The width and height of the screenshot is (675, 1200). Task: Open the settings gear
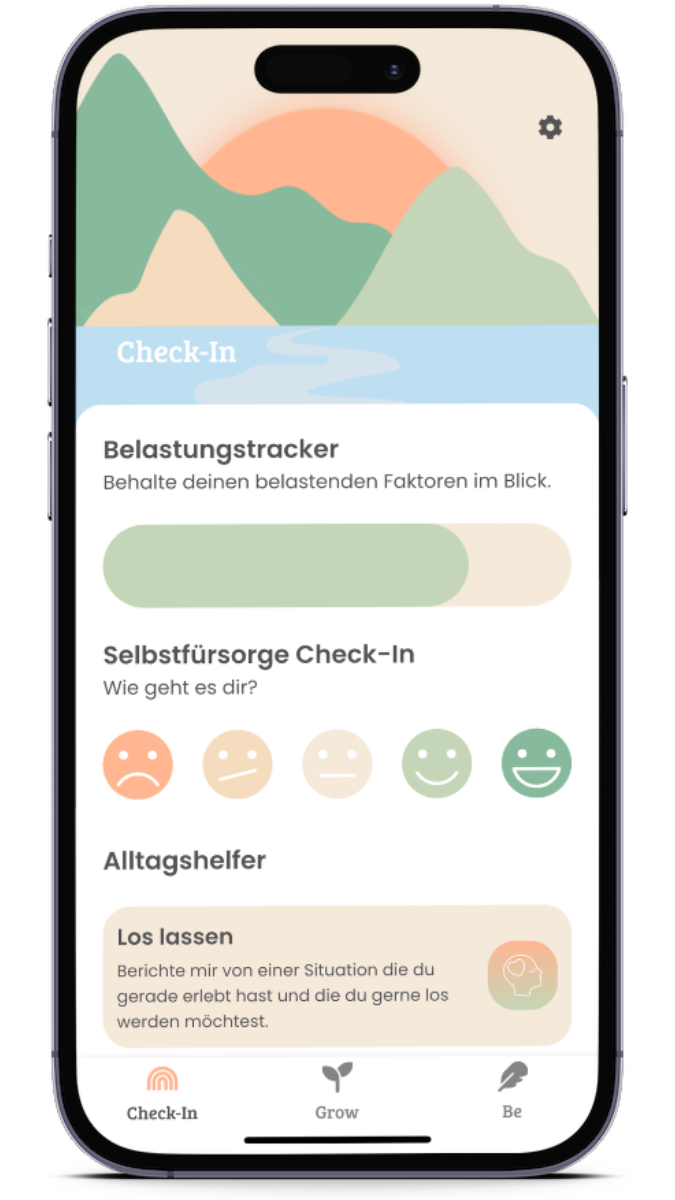[x=550, y=127]
